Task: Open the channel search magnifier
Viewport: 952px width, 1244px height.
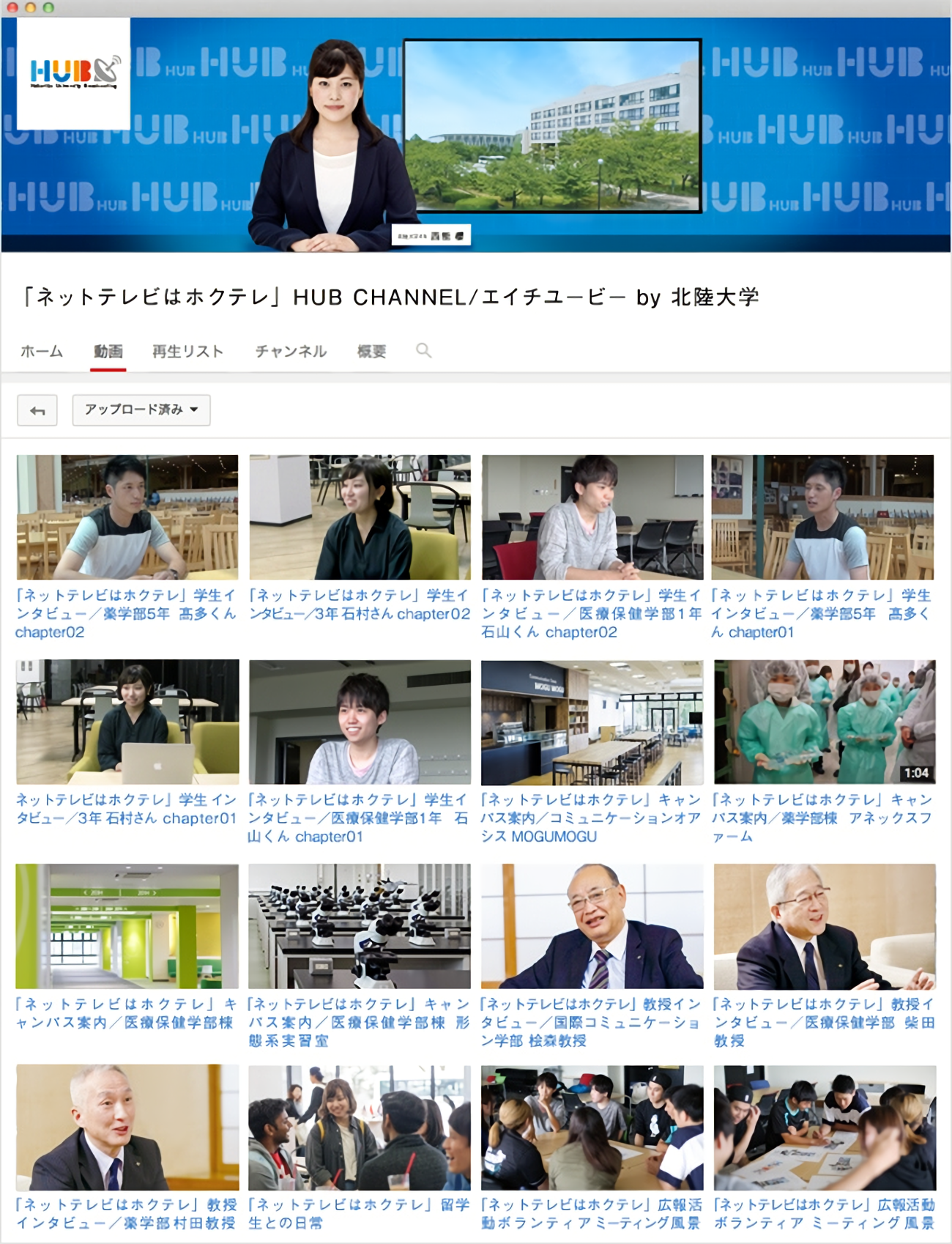Action: (423, 351)
